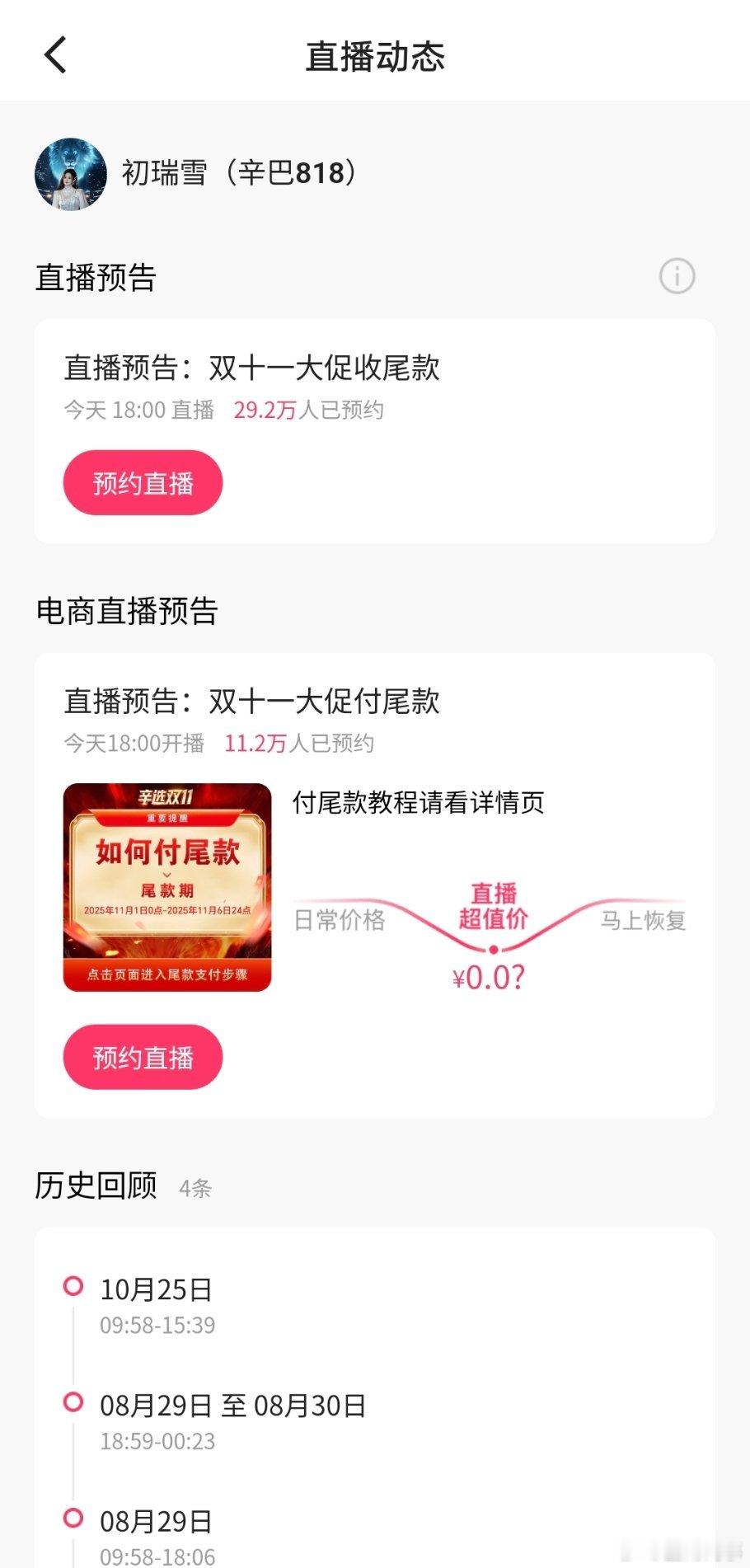Tap 付尾款教程请看详情页 text
The width and height of the screenshot is (750, 1568).
(x=419, y=802)
